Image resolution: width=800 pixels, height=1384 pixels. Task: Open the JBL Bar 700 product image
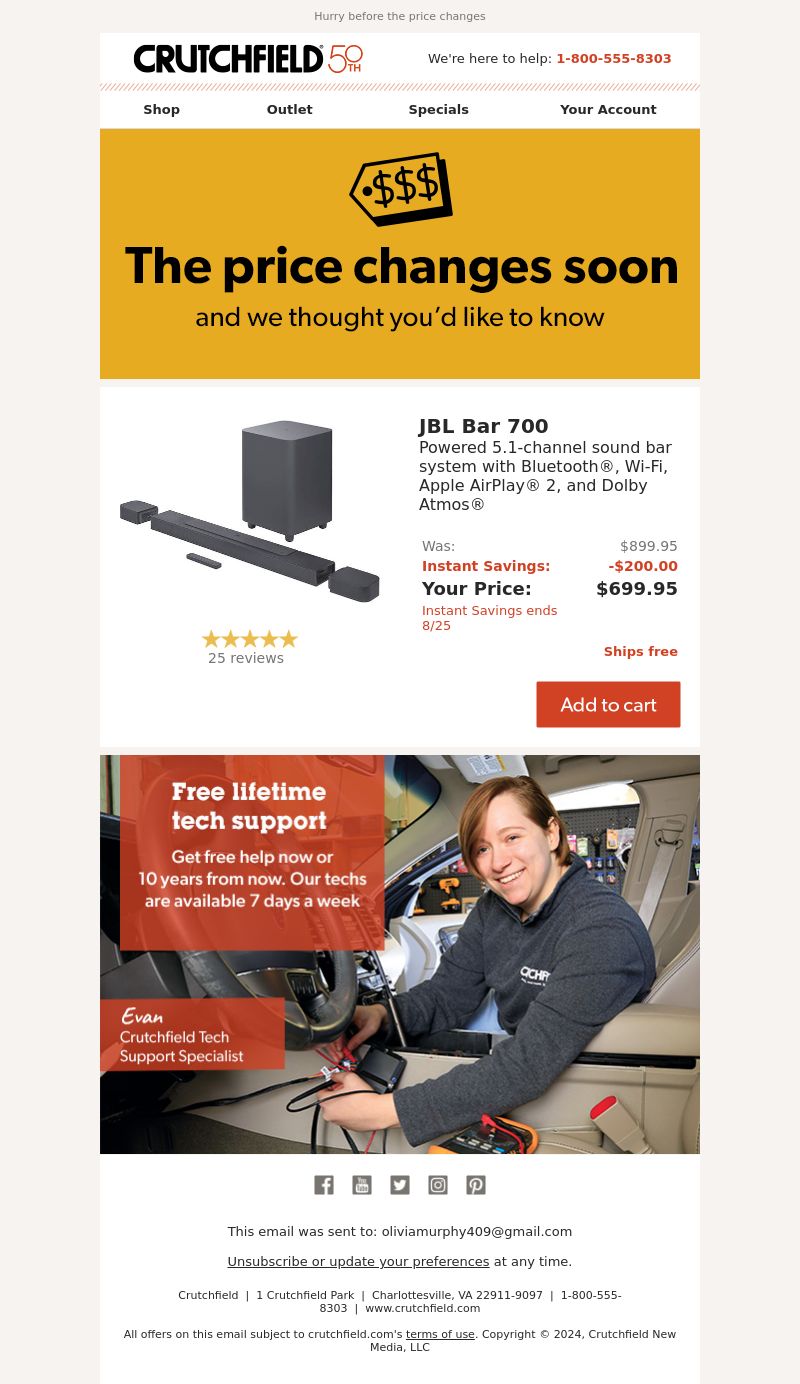click(250, 511)
